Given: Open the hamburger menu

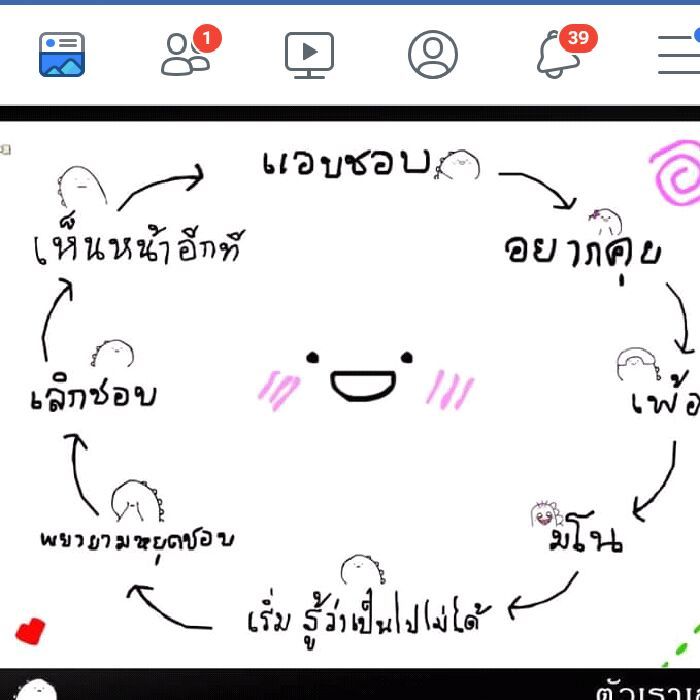Looking at the screenshot, I should coord(678,54).
